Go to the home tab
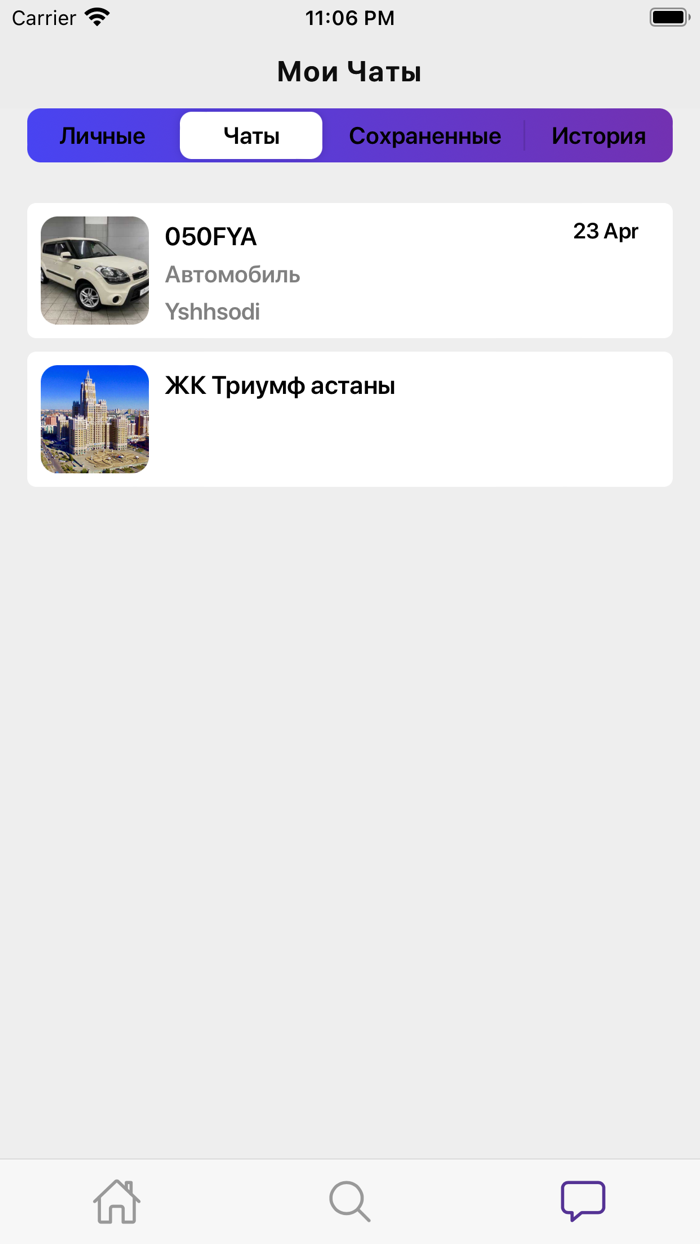Viewport: 700px width, 1244px height. point(116,1201)
